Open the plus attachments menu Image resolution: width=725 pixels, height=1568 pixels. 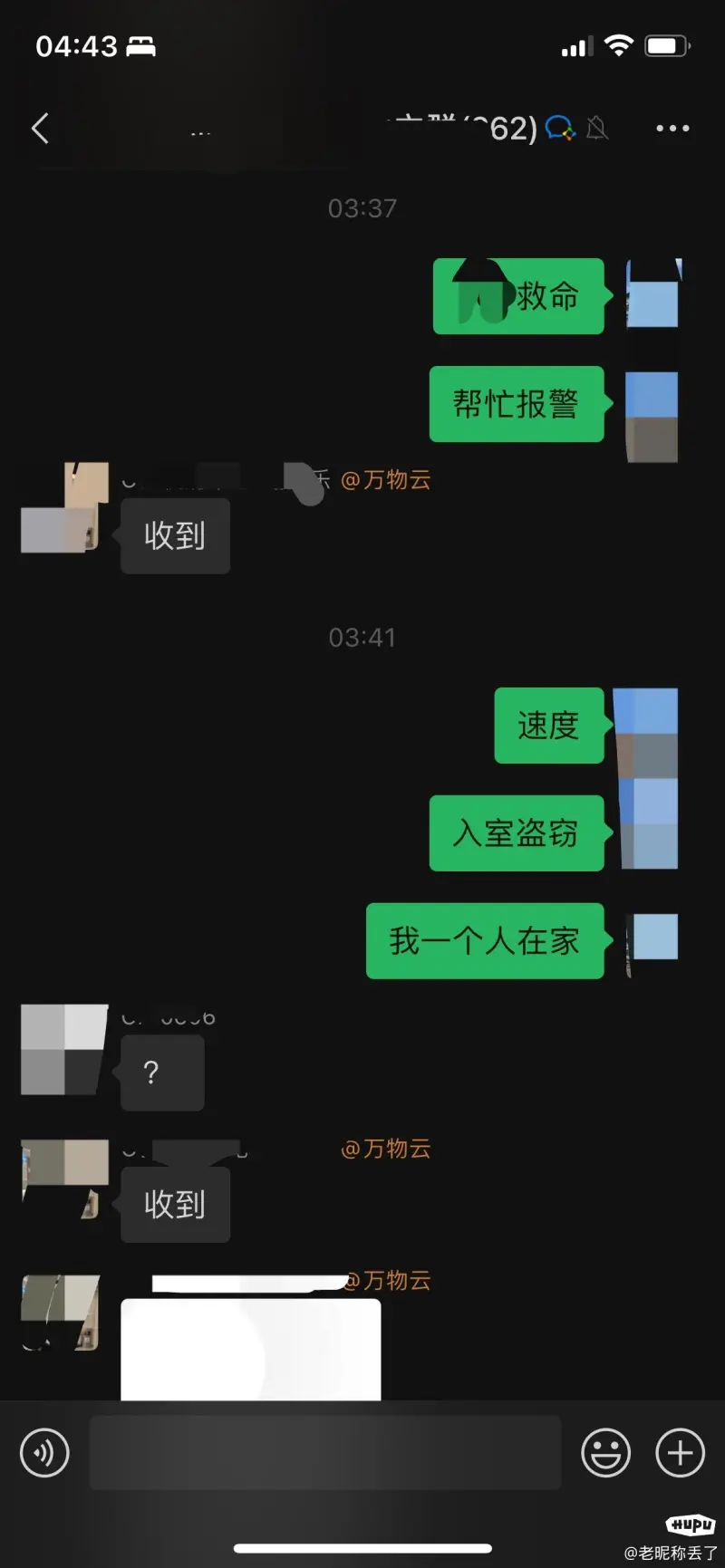click(x=680, y=1453)
